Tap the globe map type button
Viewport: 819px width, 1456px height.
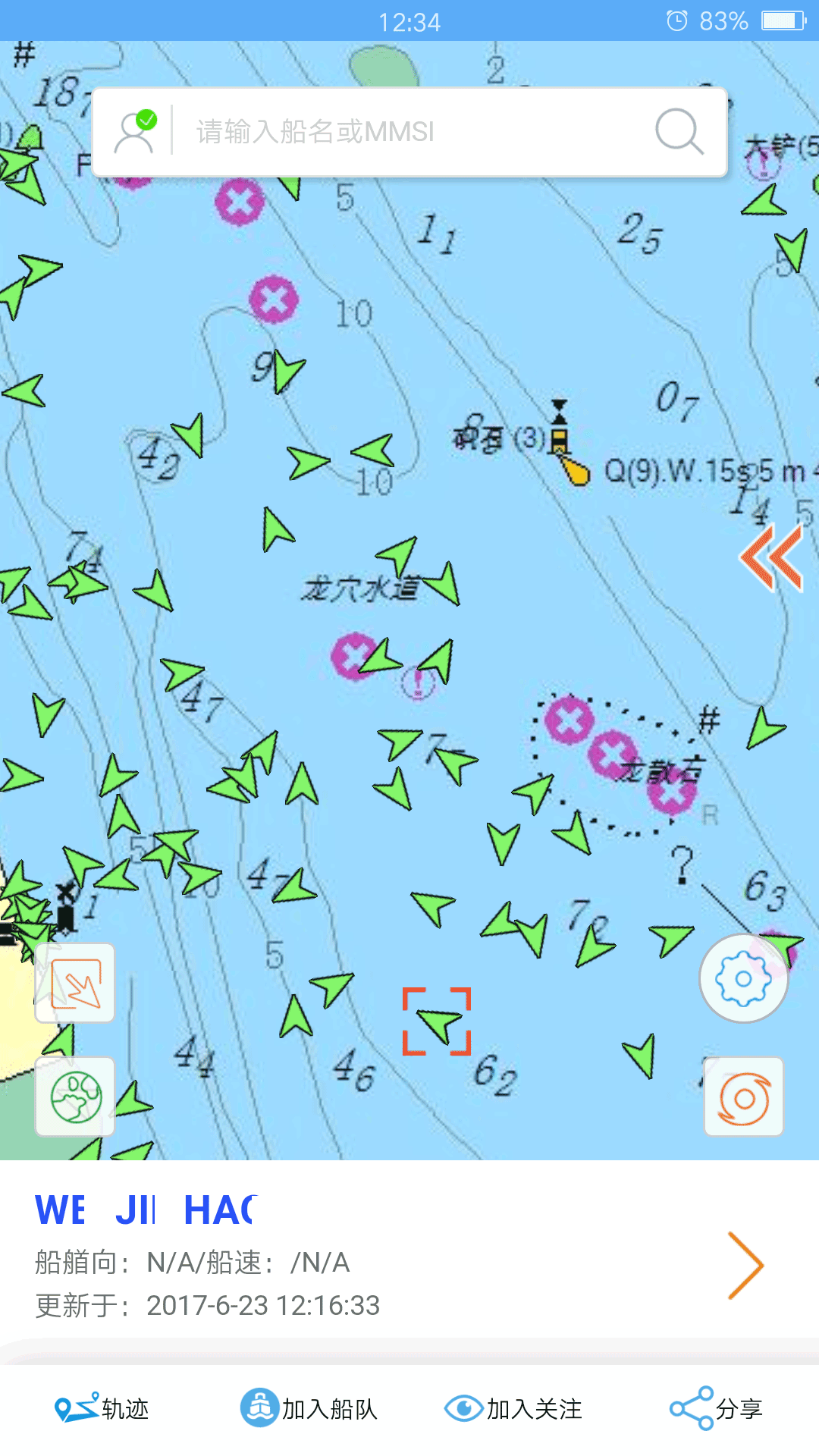point(75,1097)
